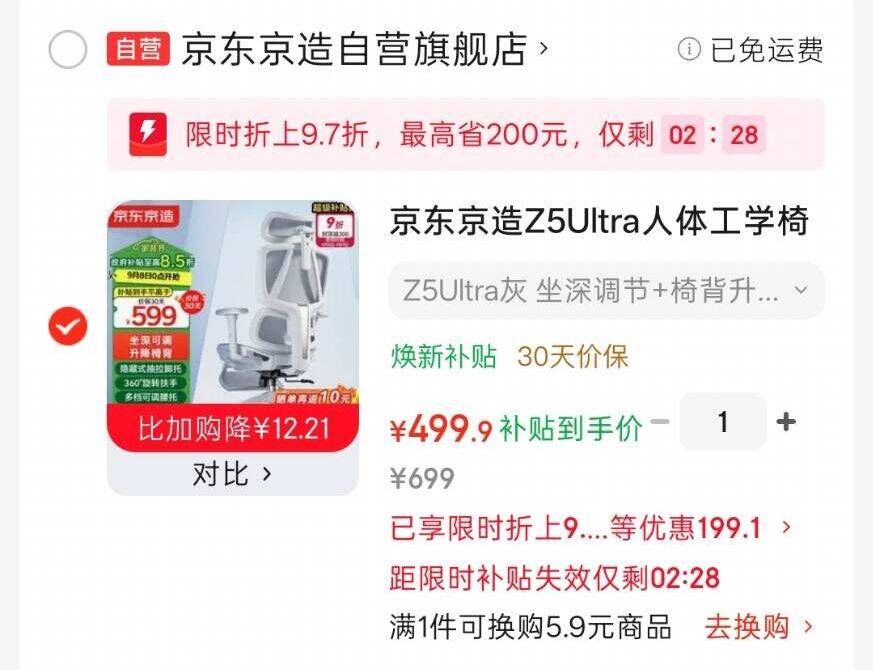Tap 去换购 to redeem add-on
Viewport: 873px width, 670px height.
tap(759, 627)
